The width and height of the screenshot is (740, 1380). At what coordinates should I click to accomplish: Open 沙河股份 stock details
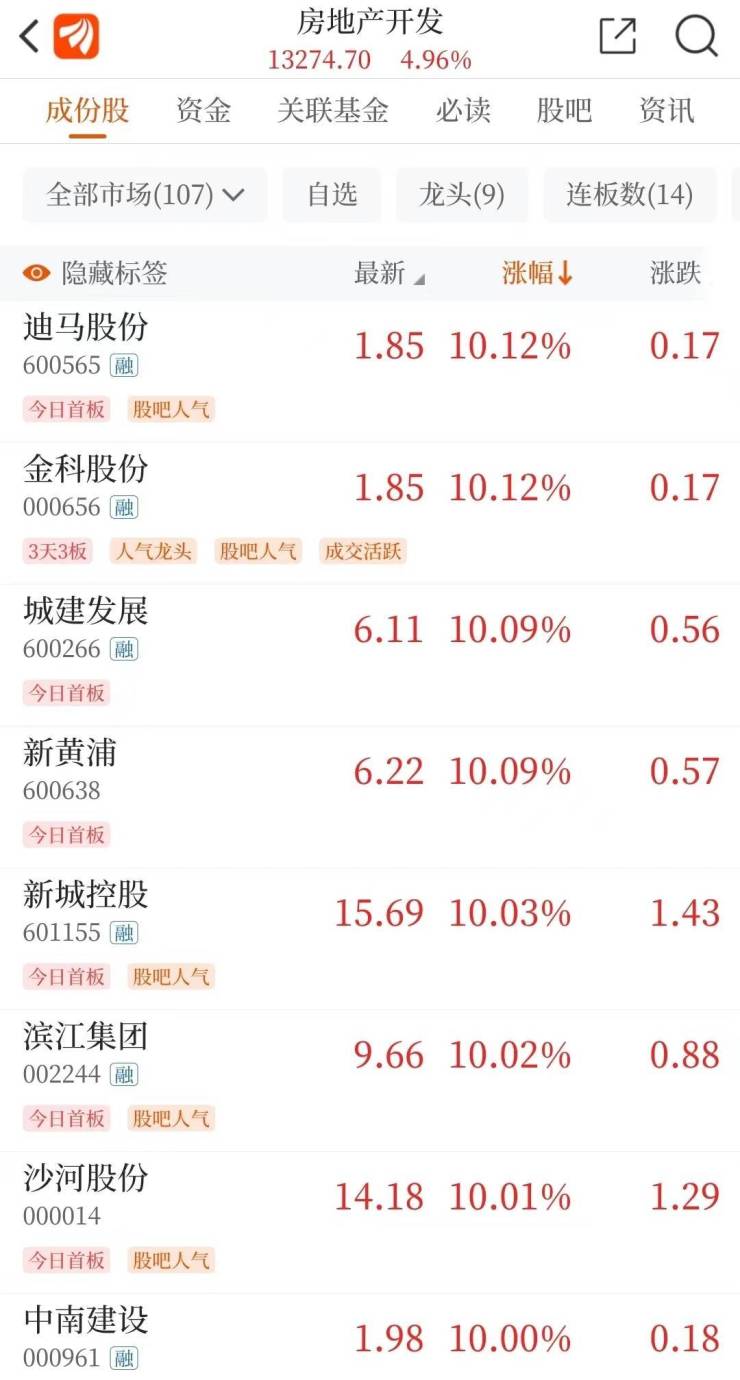pyautogui.click(x=370, y=1222)
